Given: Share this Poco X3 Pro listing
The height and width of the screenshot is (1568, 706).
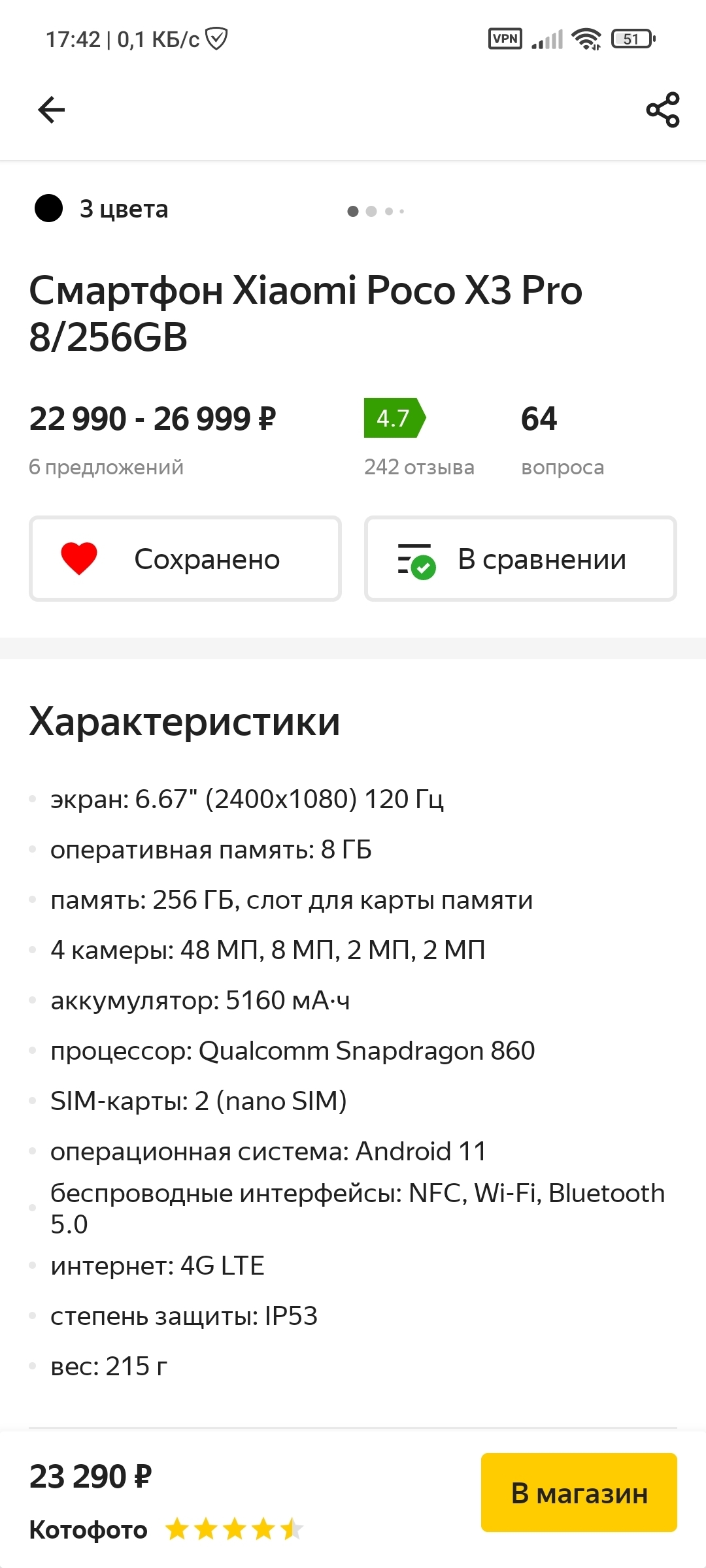Looking at the screenshot, I should click(662, 110).
